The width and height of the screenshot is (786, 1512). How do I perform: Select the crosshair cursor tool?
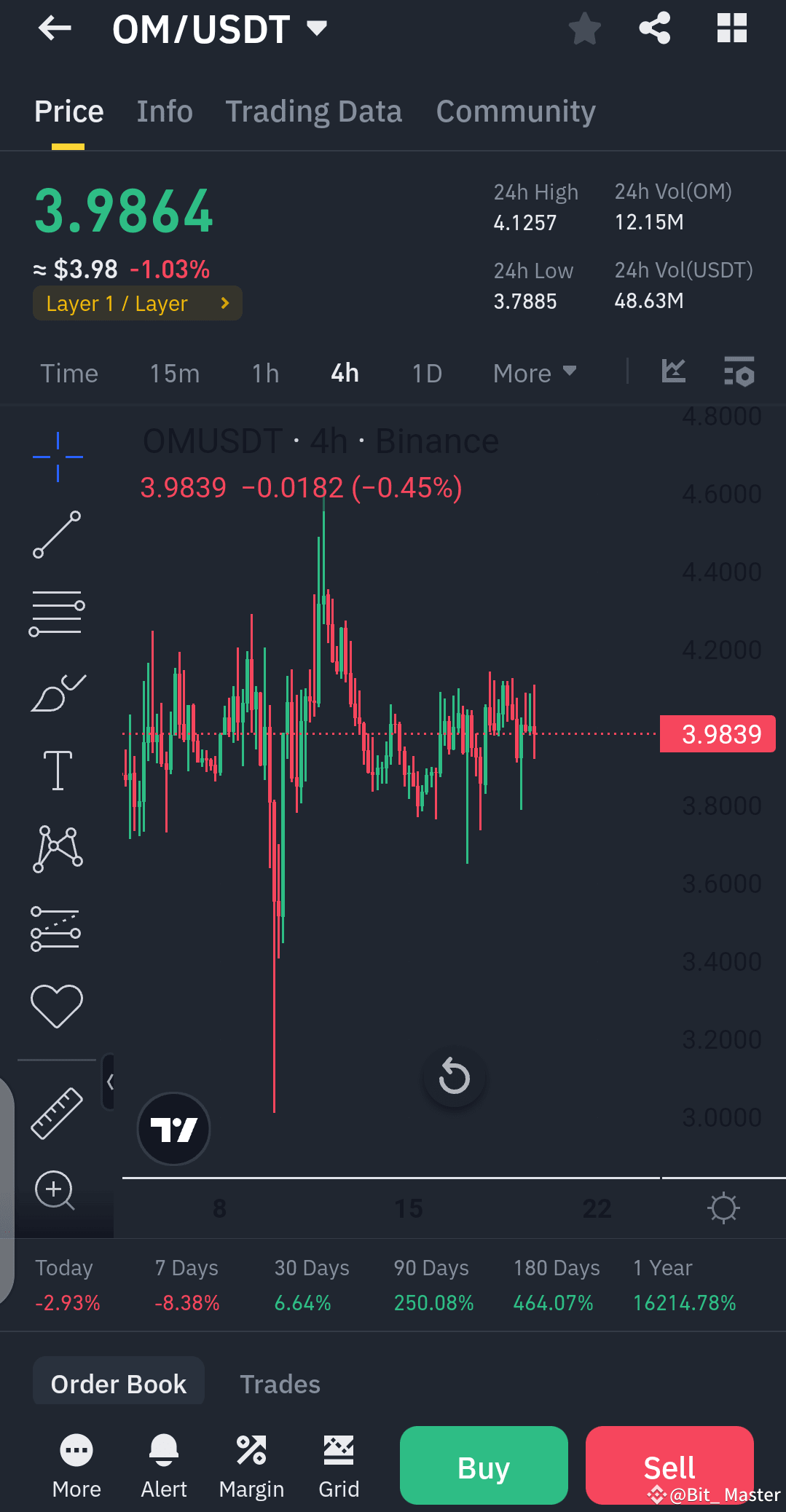[57, 455]
